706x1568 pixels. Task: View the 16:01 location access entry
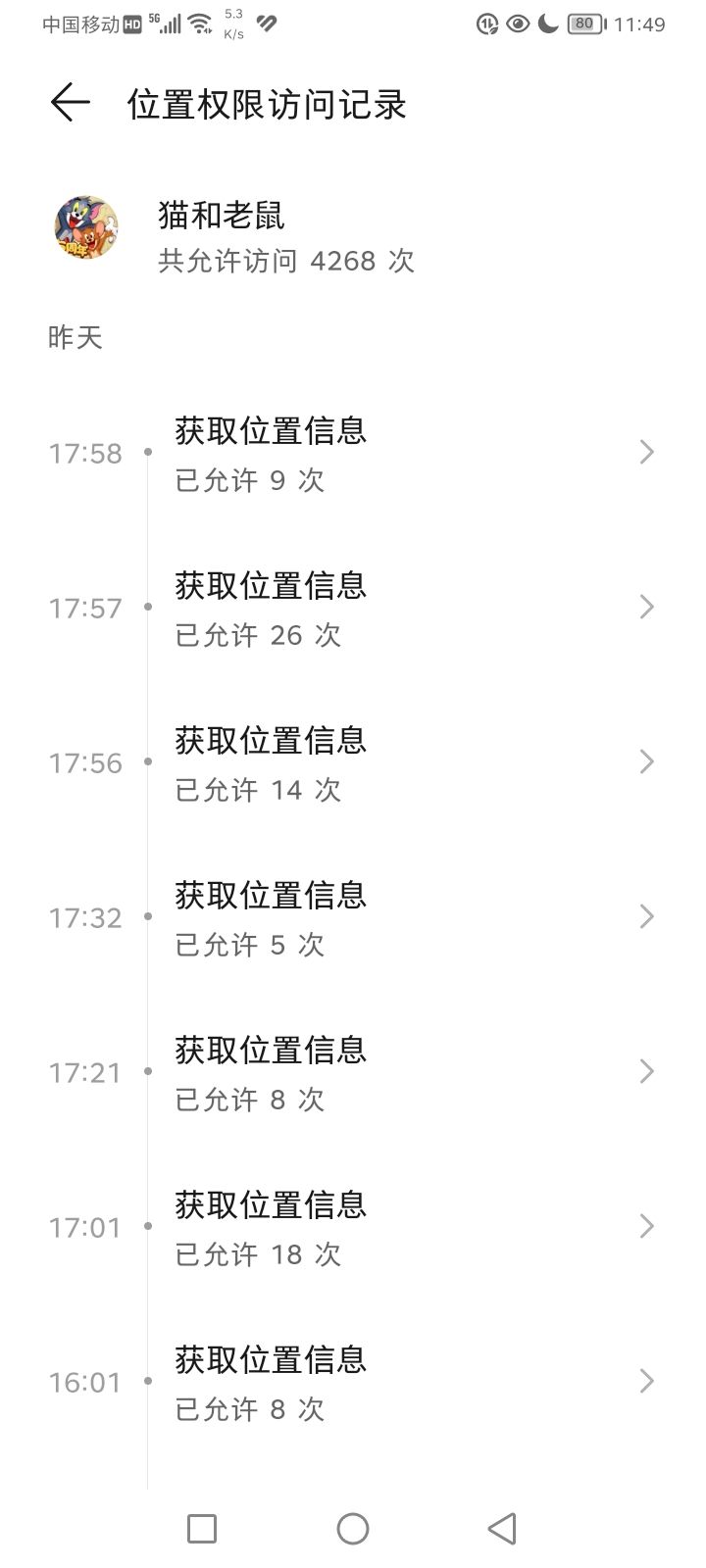pyautogui.click(x=353, y=1382)
